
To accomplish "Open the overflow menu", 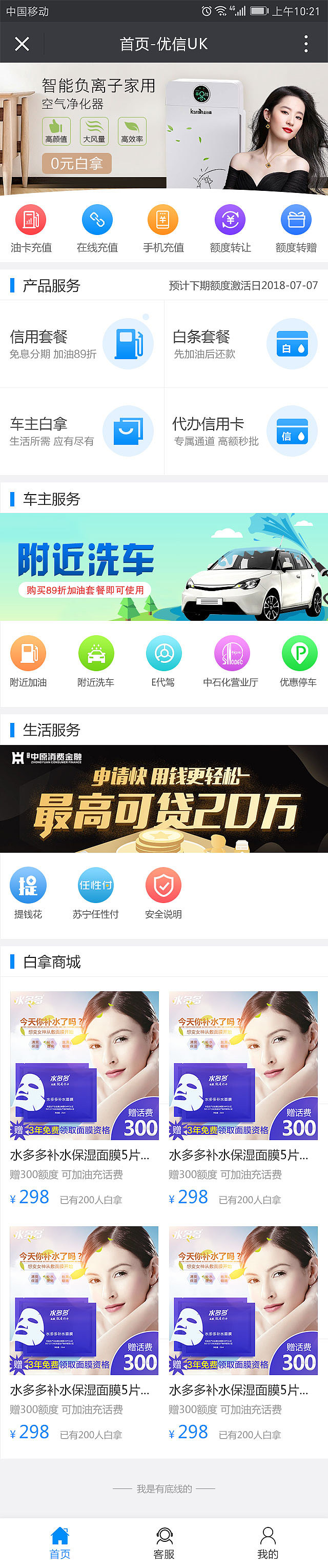I will click(x=305, y=44).
